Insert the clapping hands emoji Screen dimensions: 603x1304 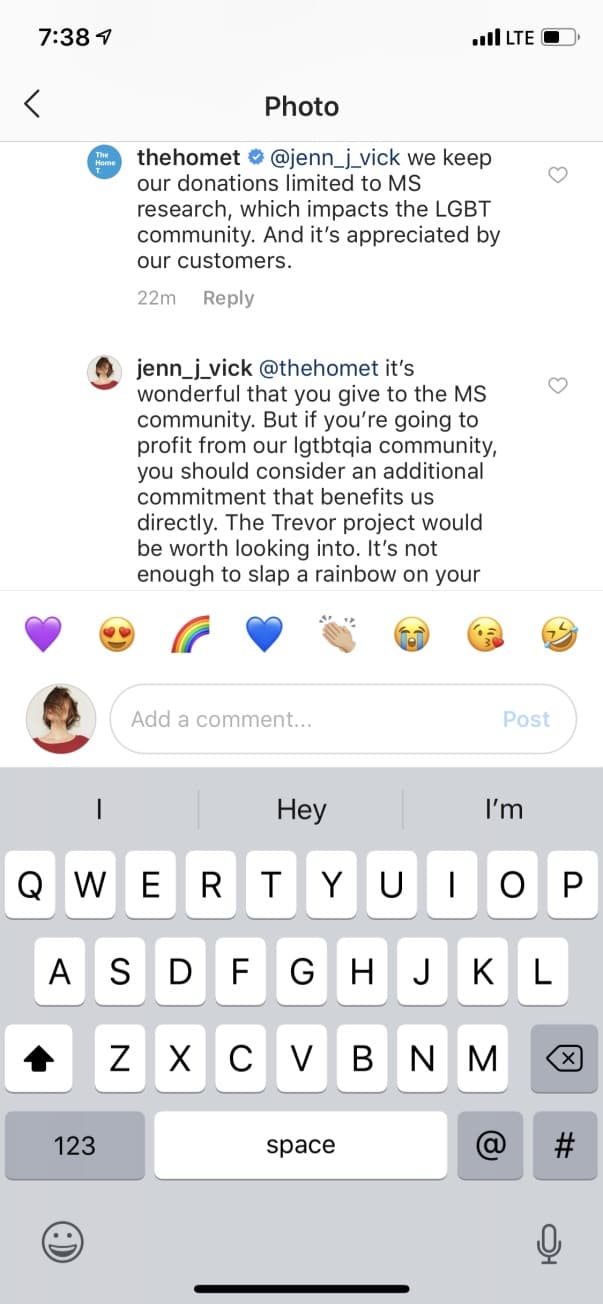pos(338,634)
